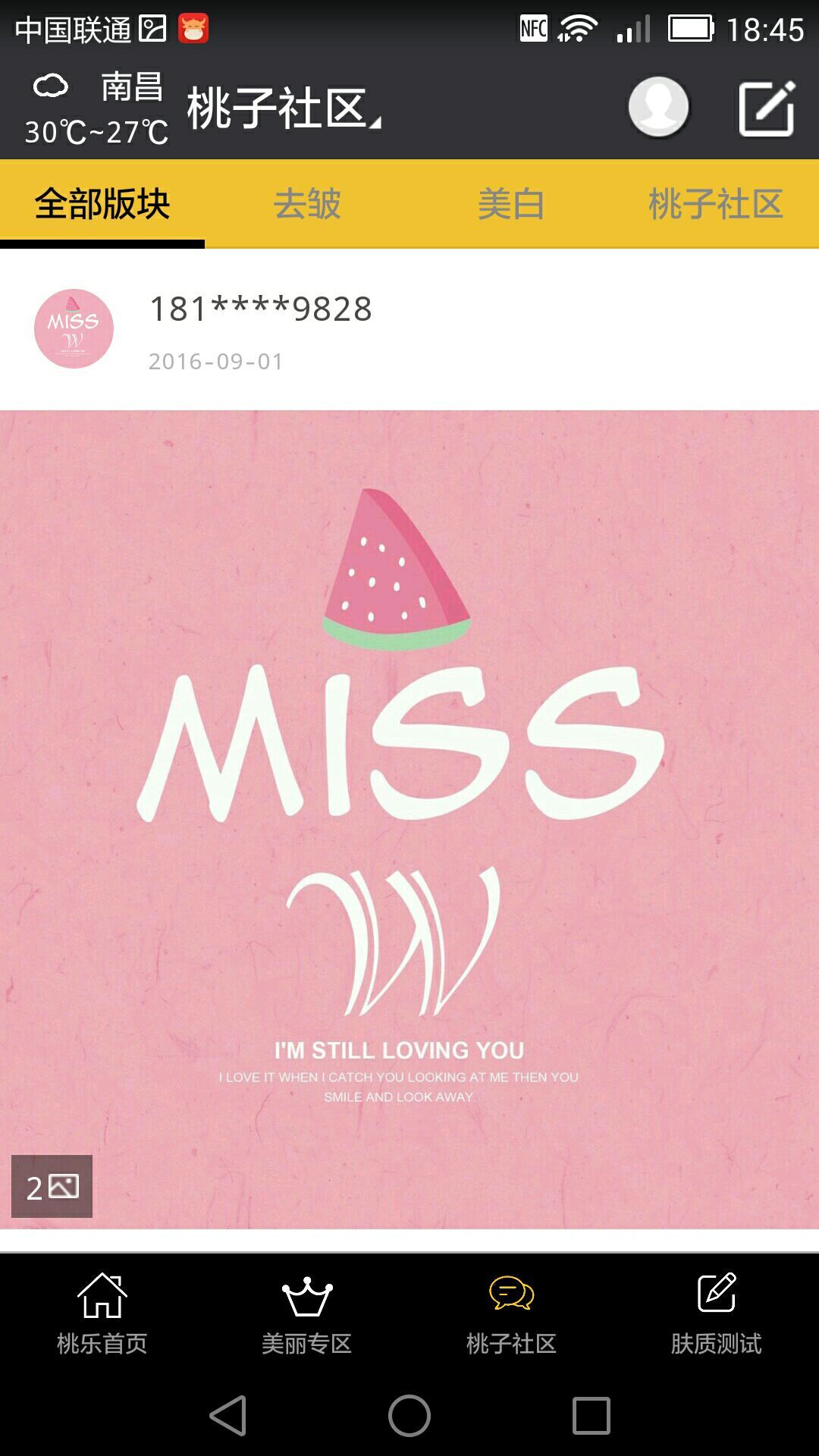Switch to the 桃子社区 top tab

[715, 204]
